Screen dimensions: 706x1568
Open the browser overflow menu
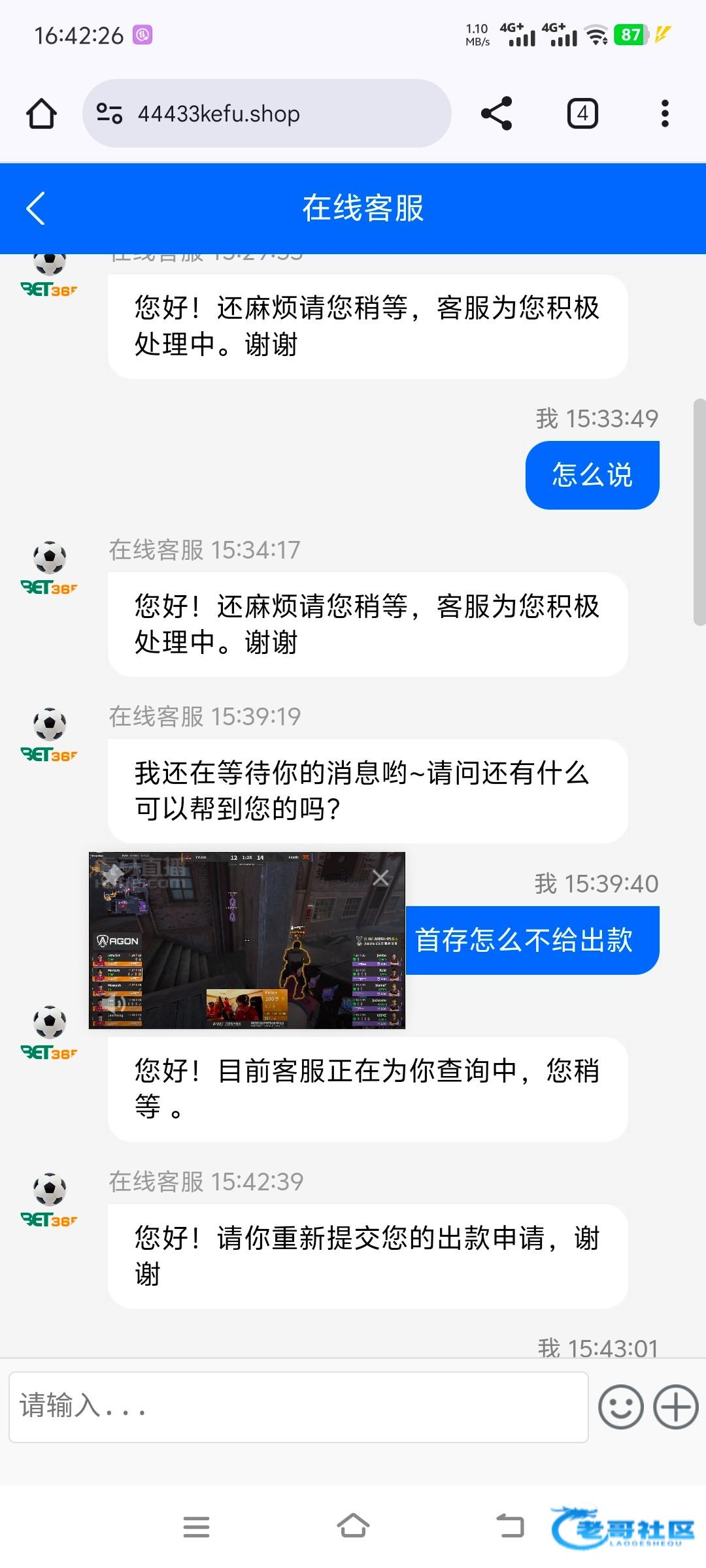coord(665,114)
